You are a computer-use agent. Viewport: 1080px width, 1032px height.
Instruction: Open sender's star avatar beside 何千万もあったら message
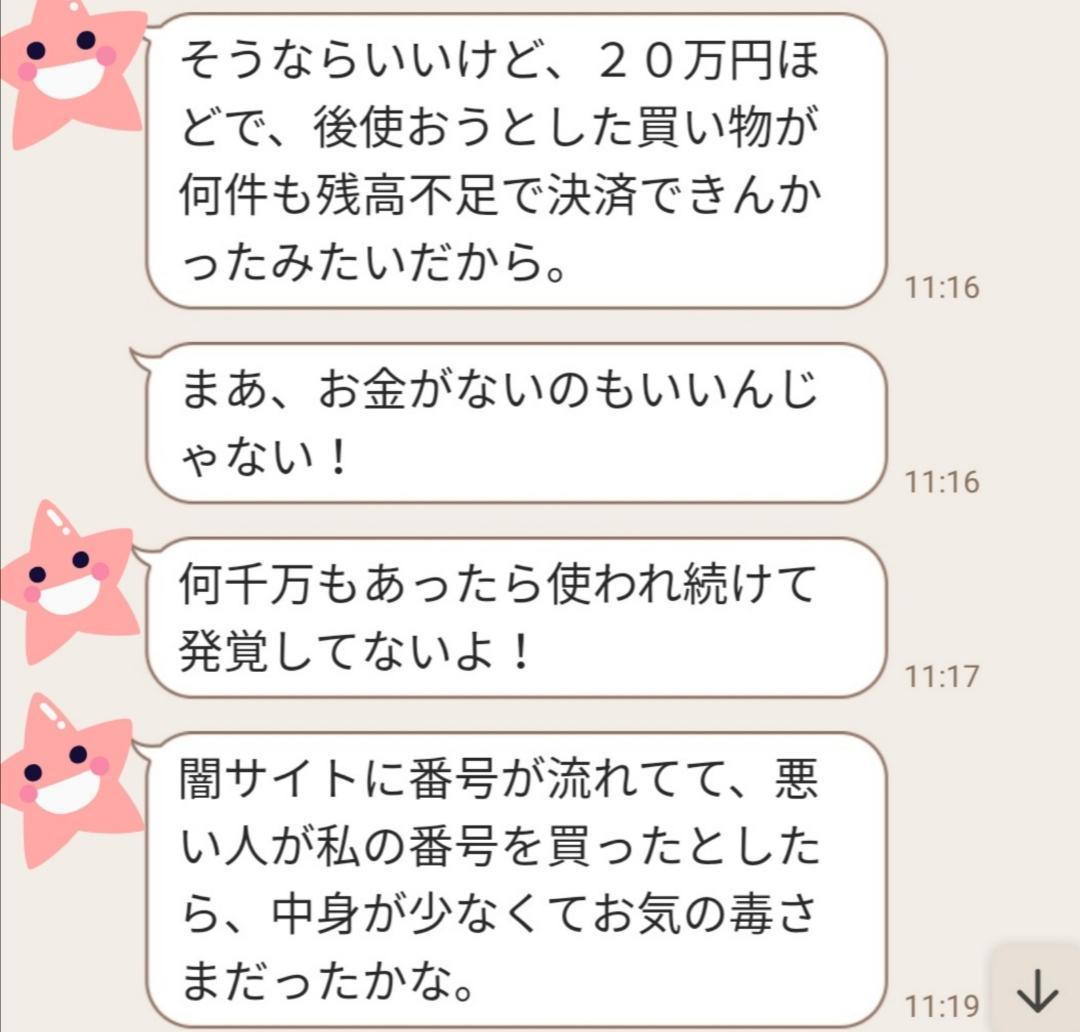[x=67, y=583]
